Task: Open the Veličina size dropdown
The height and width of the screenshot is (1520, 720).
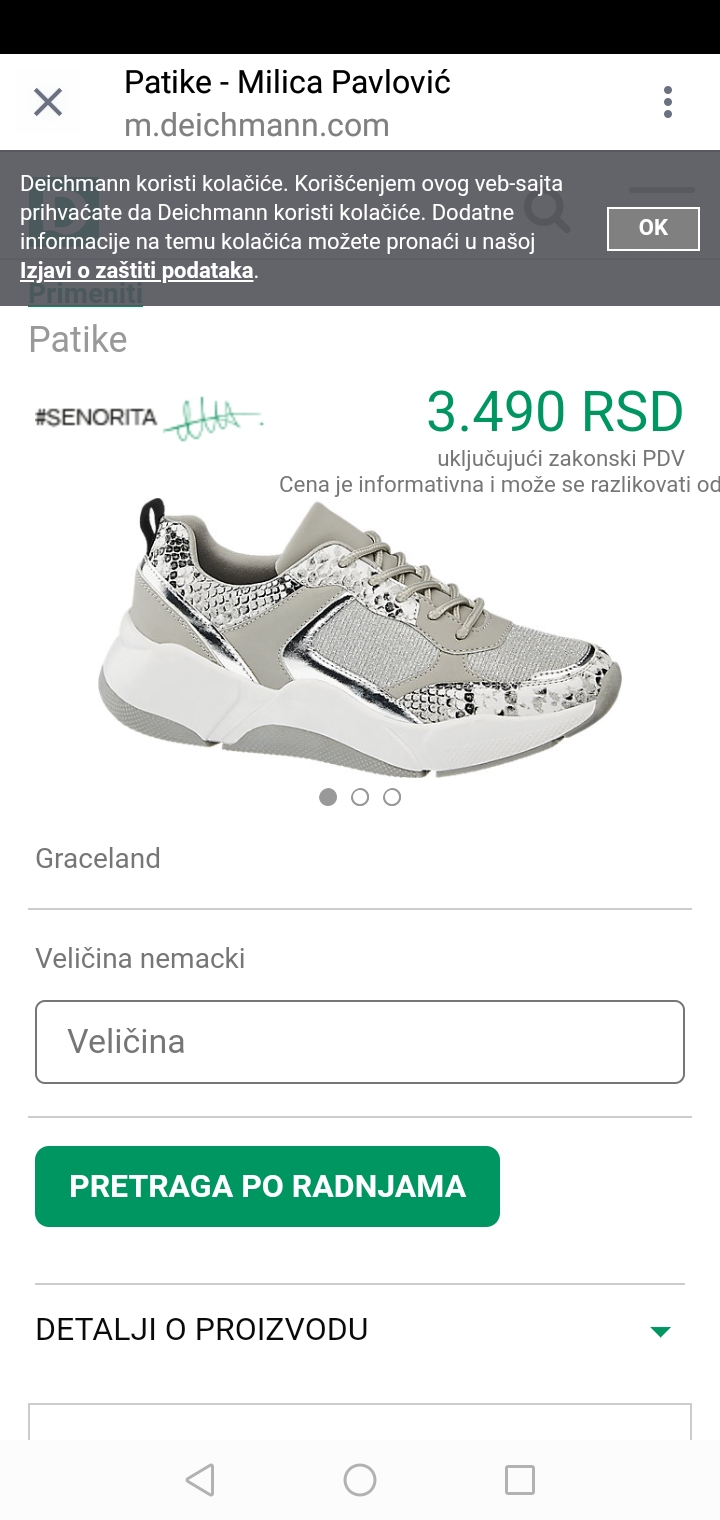Action: click(x=360, y=1042)
